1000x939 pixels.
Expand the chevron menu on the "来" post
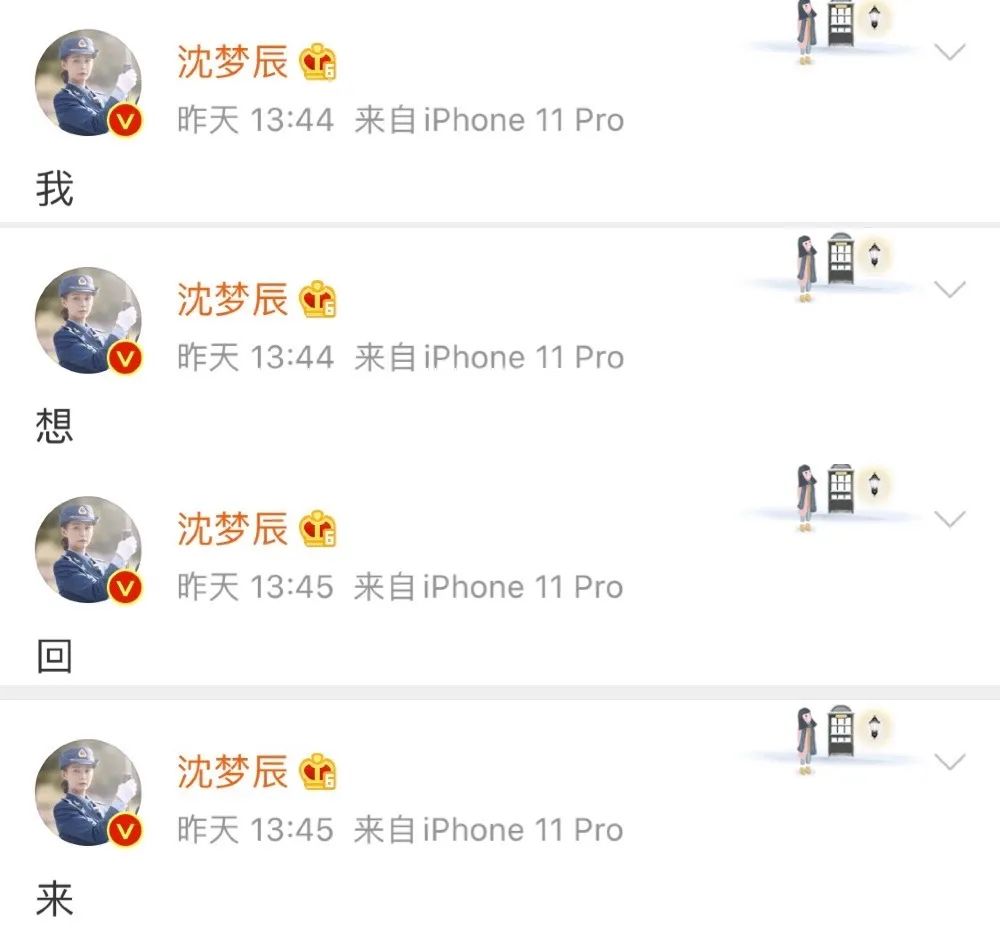point(949,763)
